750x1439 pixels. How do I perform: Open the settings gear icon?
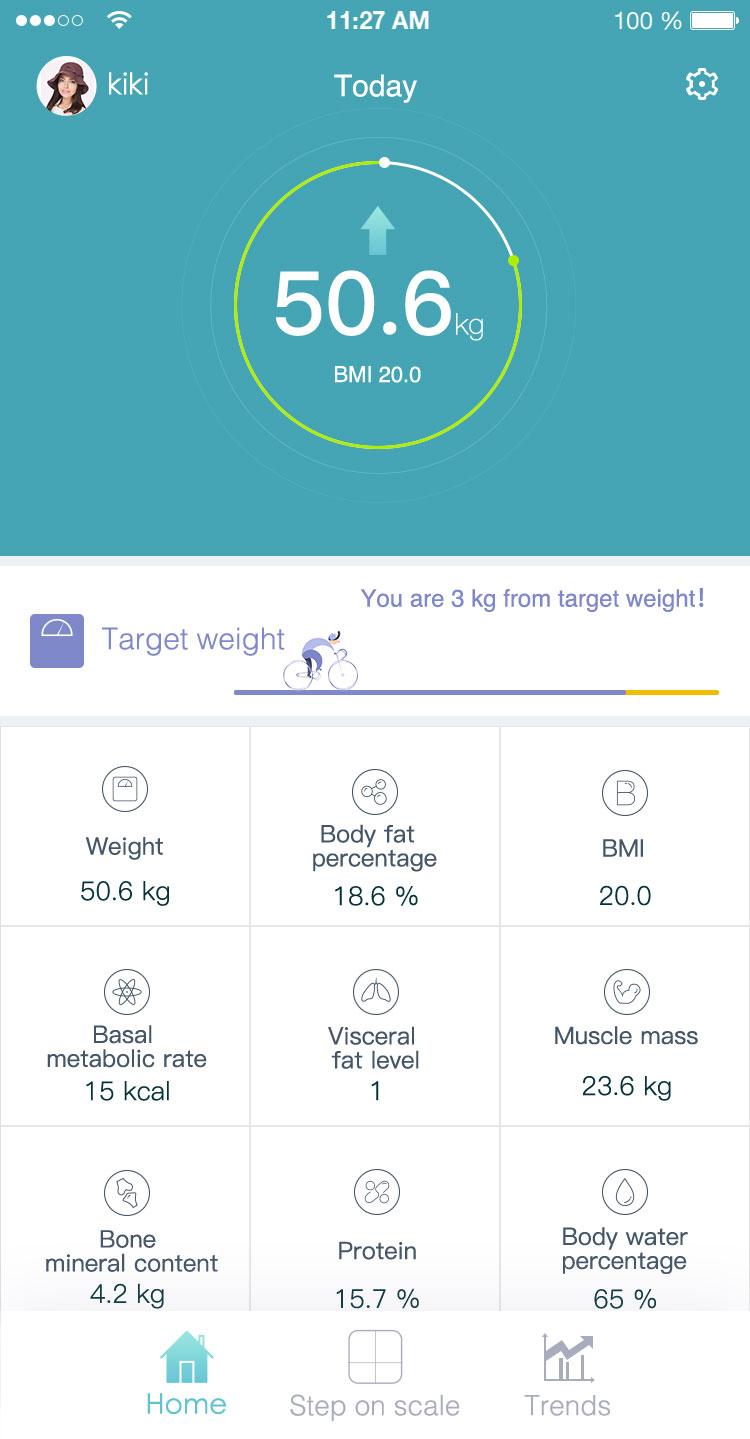pyautogui.click(x=702, y=85)
